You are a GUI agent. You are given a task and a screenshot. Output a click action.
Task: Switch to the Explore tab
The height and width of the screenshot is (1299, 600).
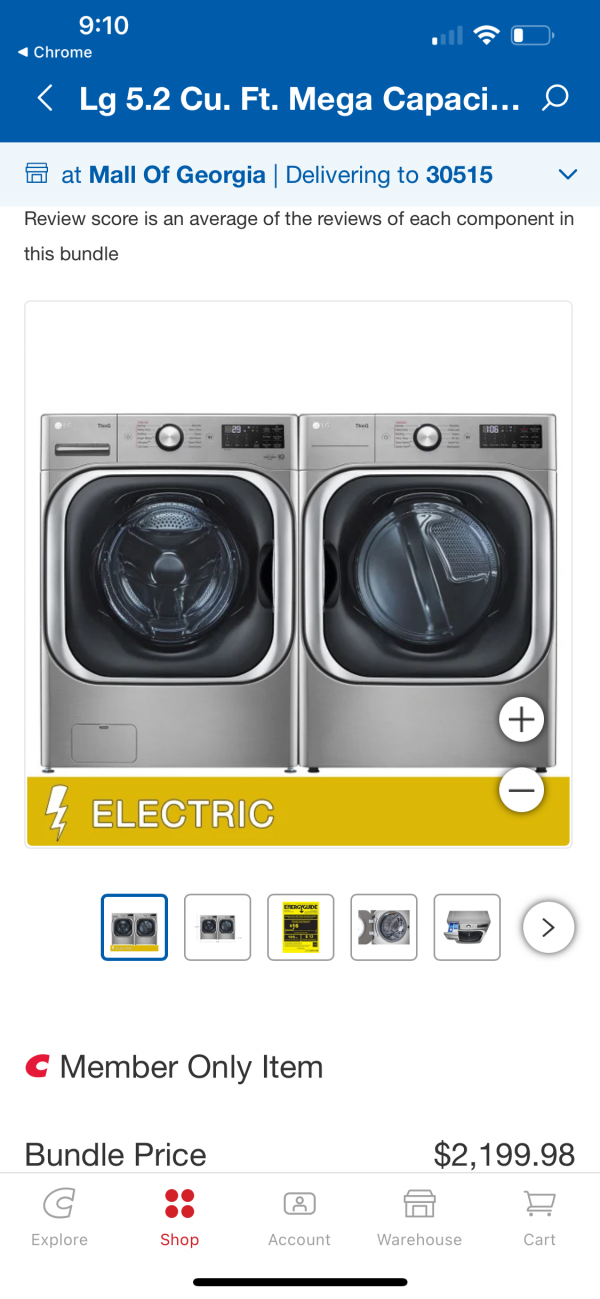[x=59, y=1217]
